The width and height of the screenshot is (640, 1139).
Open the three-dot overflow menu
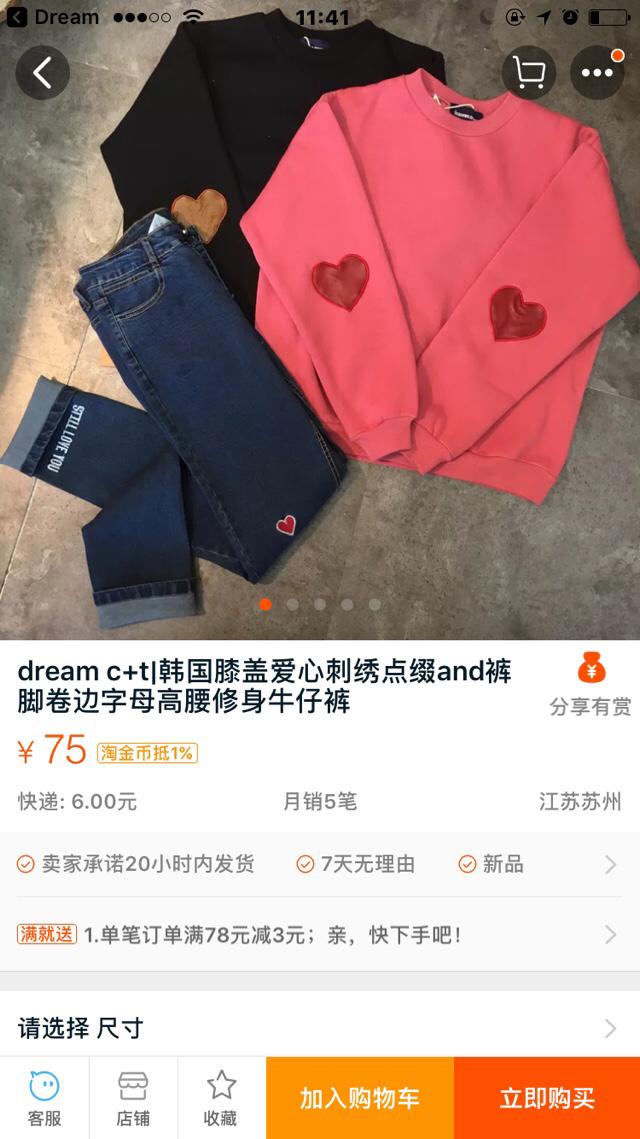pos(597,72)
